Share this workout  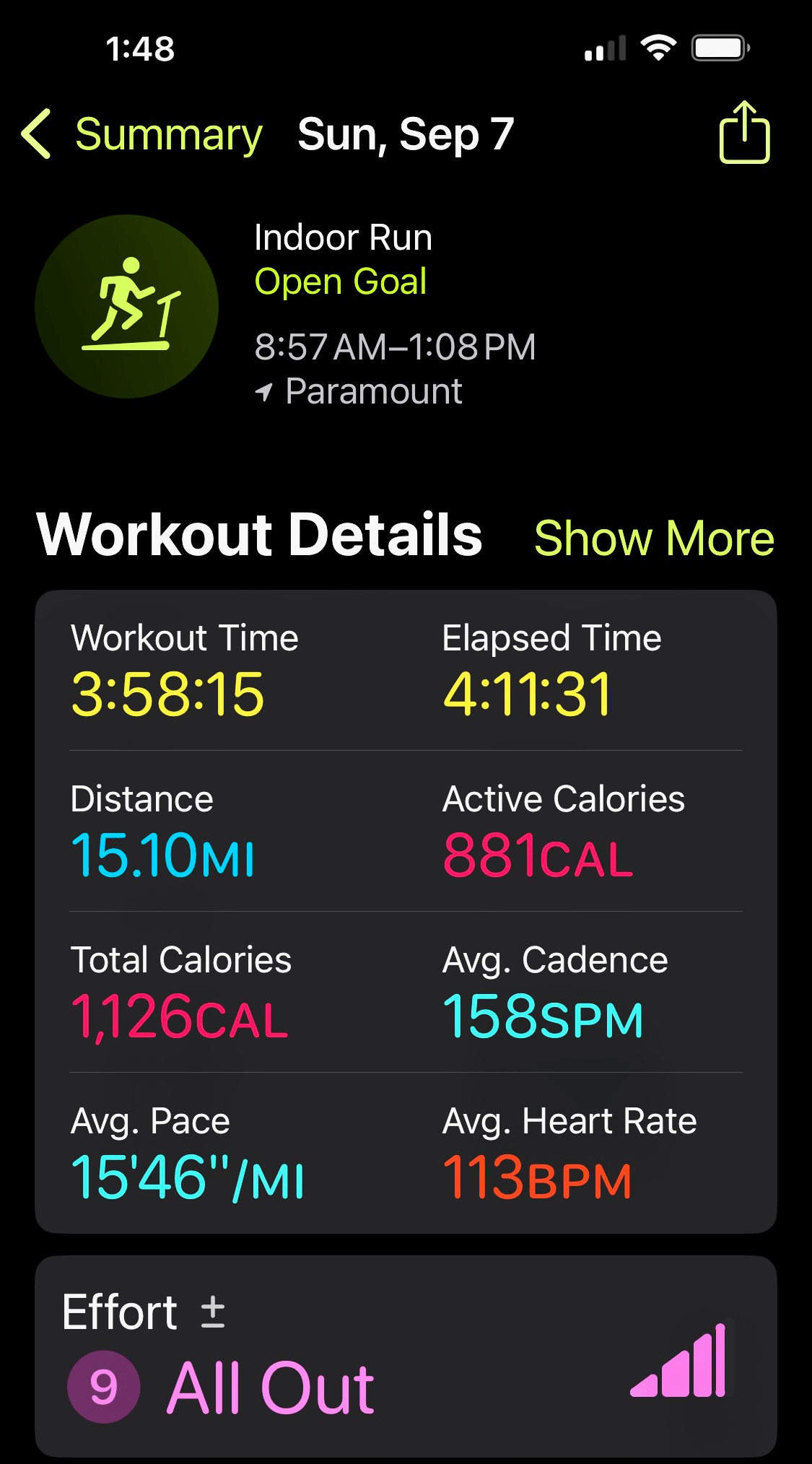coord(744,134)
